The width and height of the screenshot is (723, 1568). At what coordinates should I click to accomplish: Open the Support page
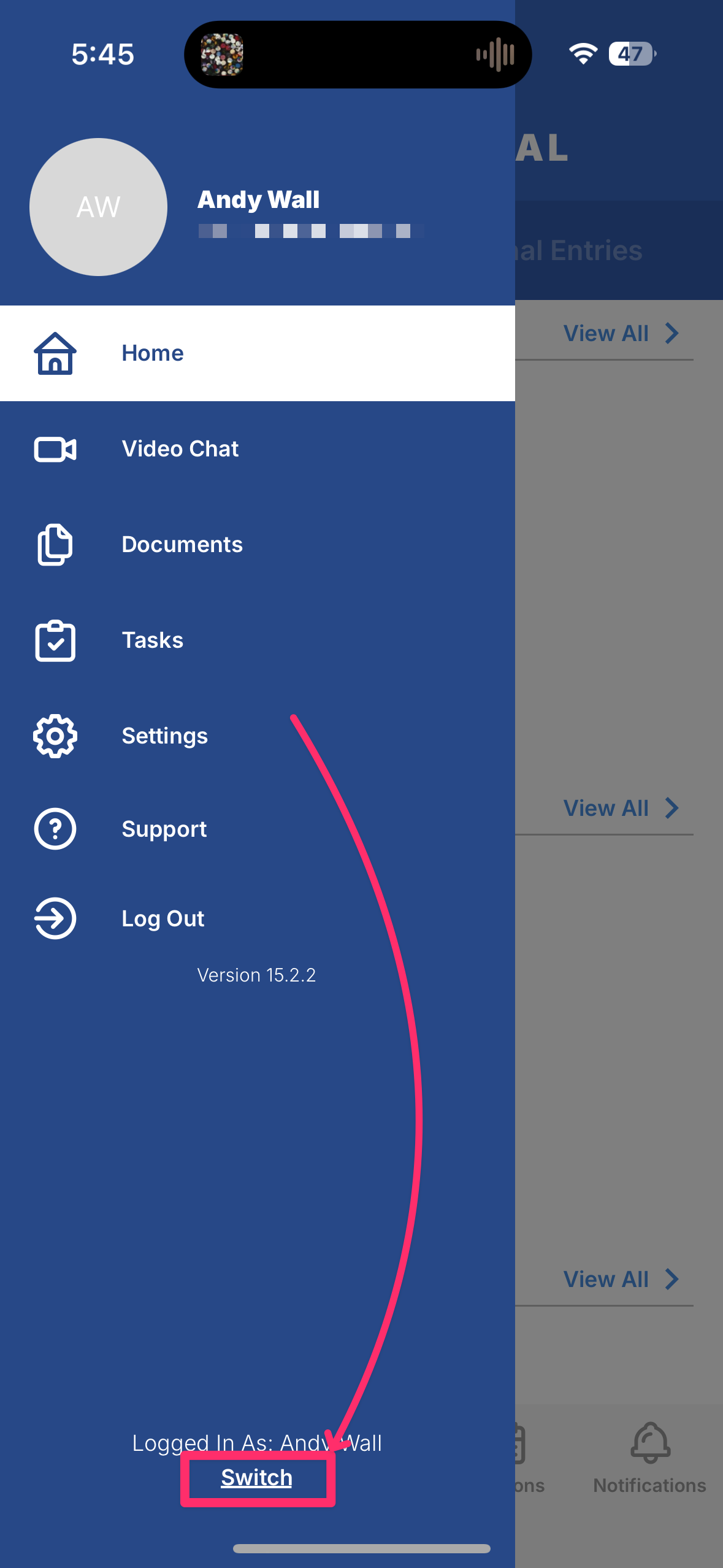pyautogui.click(x=257, y=829)
